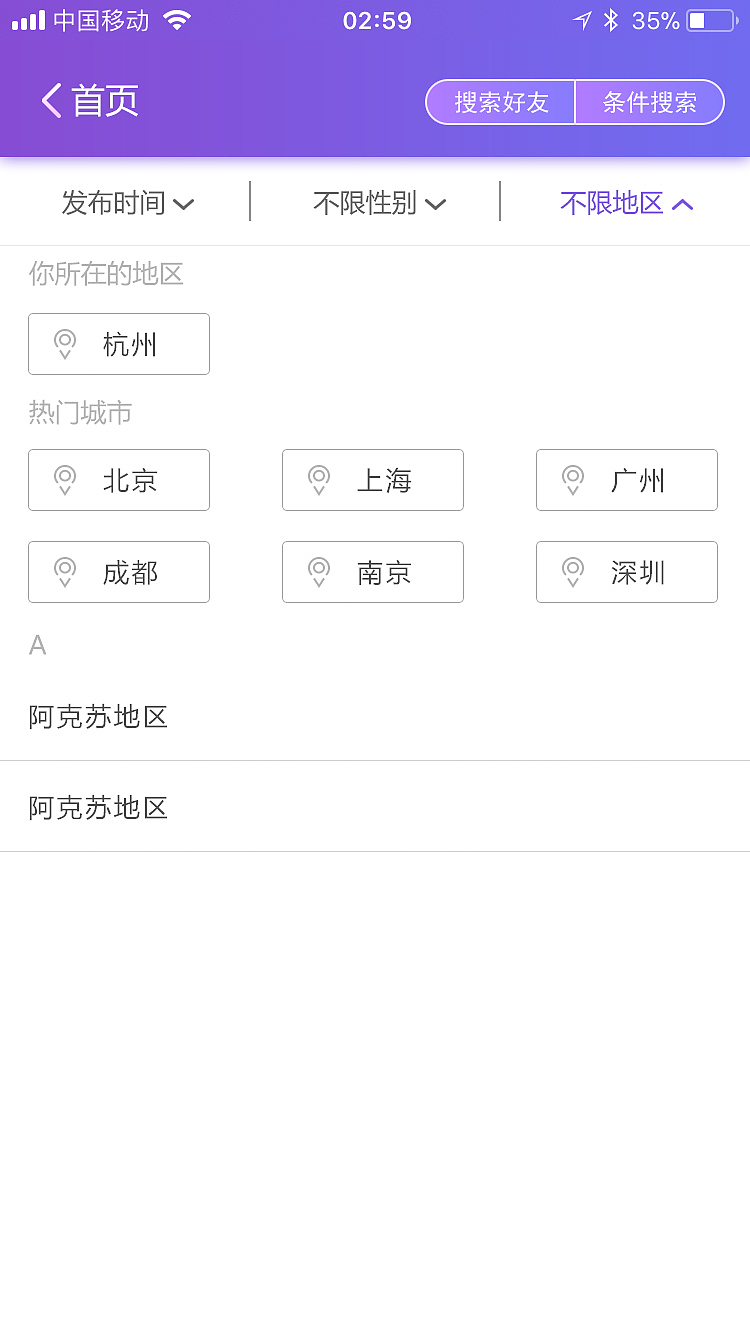Switch to the 搜索好友 tab
The width and height of the screenshot is (750, 1334).
[500, 102]
